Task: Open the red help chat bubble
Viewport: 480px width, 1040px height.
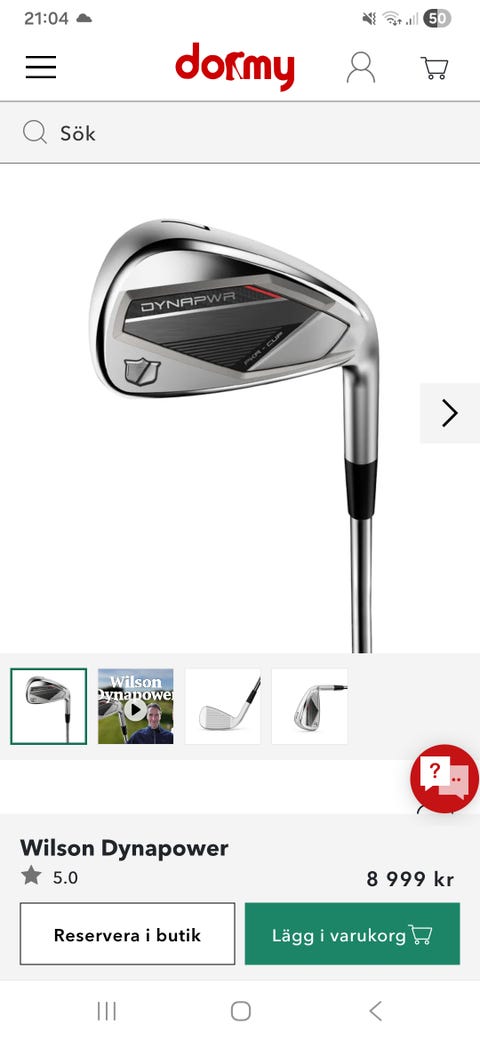Action: [x=444, y=779]
